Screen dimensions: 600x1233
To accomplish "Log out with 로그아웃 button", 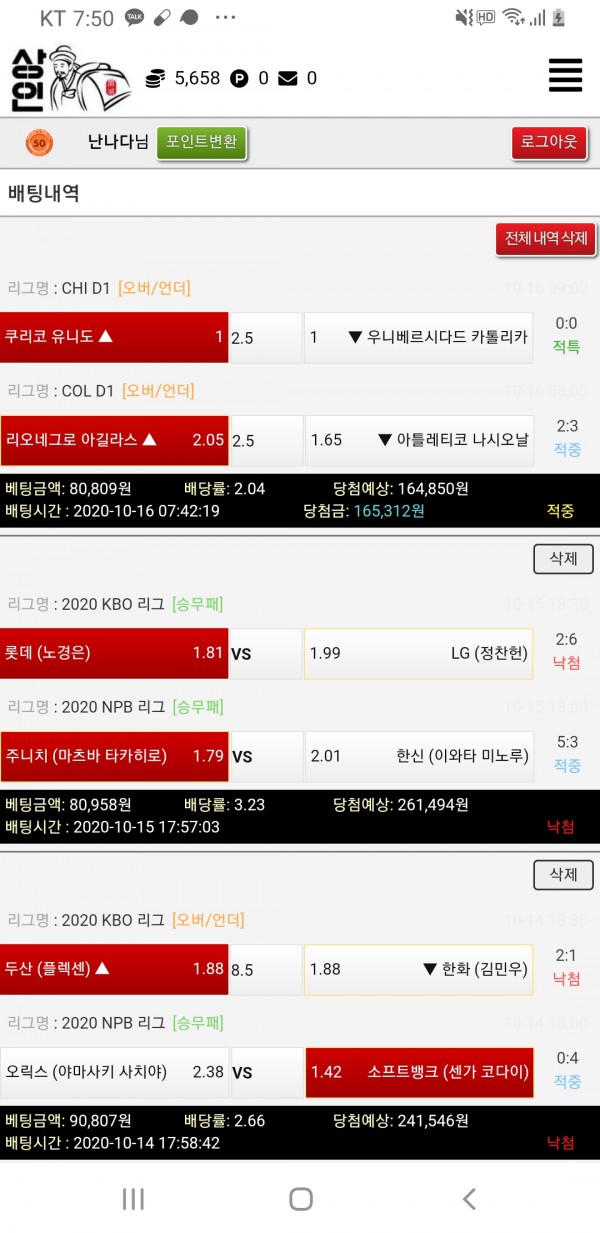I will [x=548, y=142].
